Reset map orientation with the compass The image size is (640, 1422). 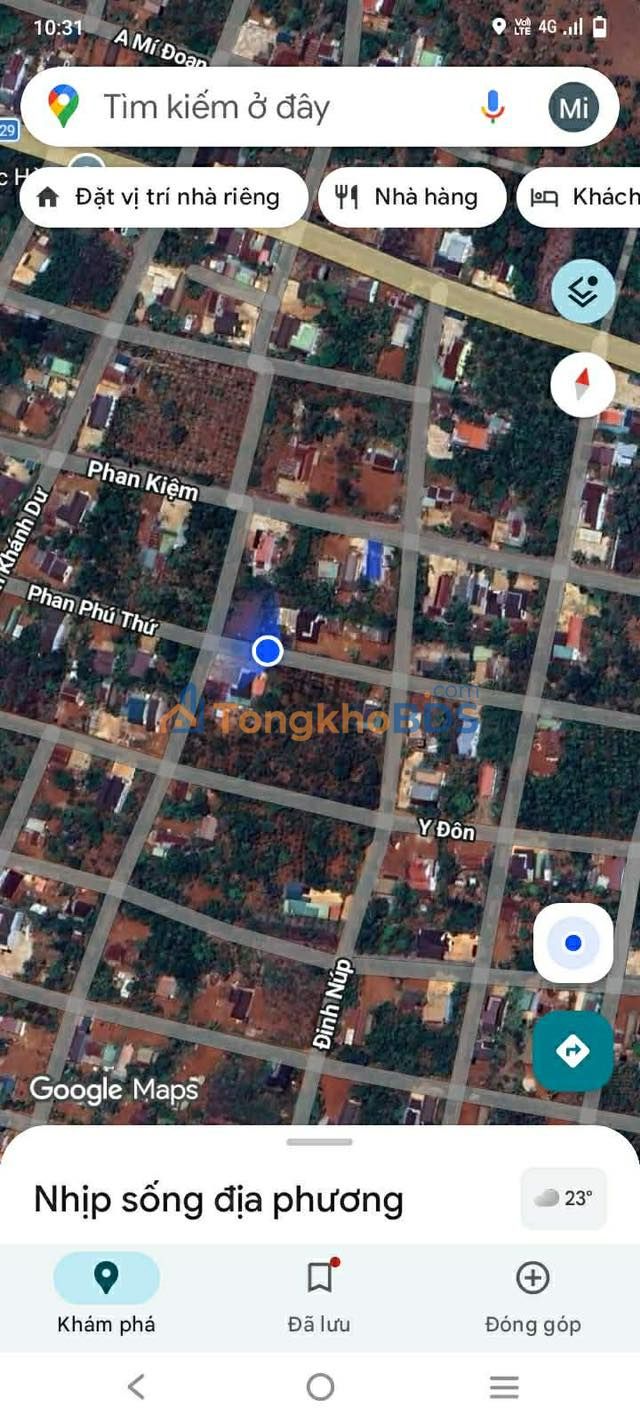click(583, 384)
